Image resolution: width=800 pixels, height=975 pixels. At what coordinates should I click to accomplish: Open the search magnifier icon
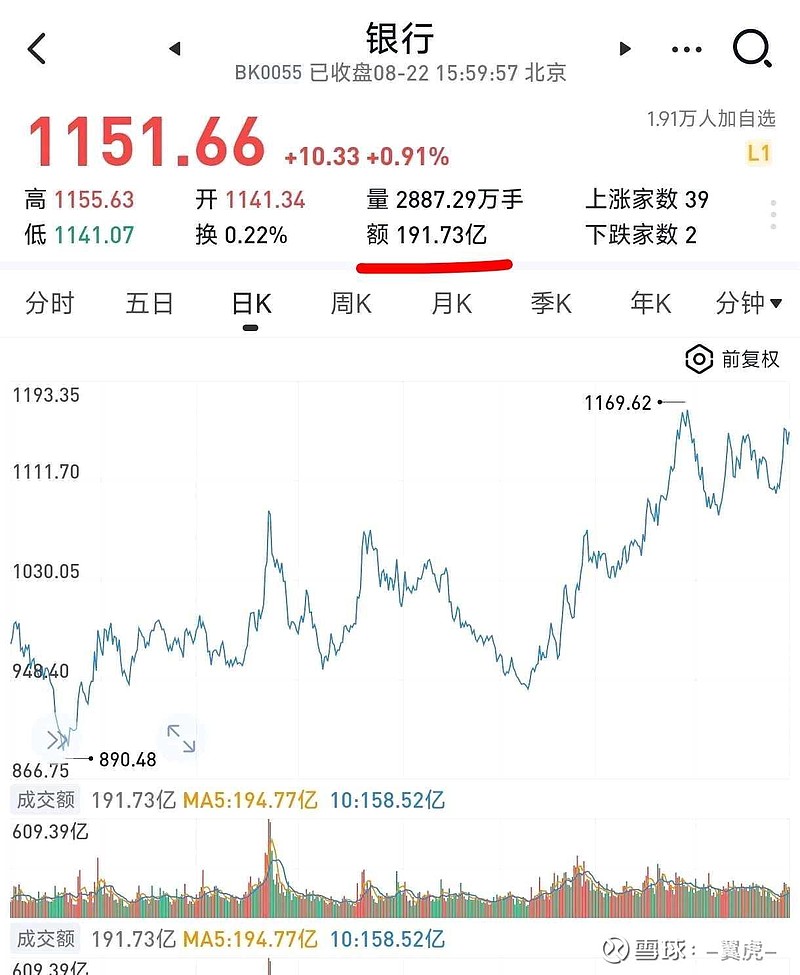coord(749,48)
